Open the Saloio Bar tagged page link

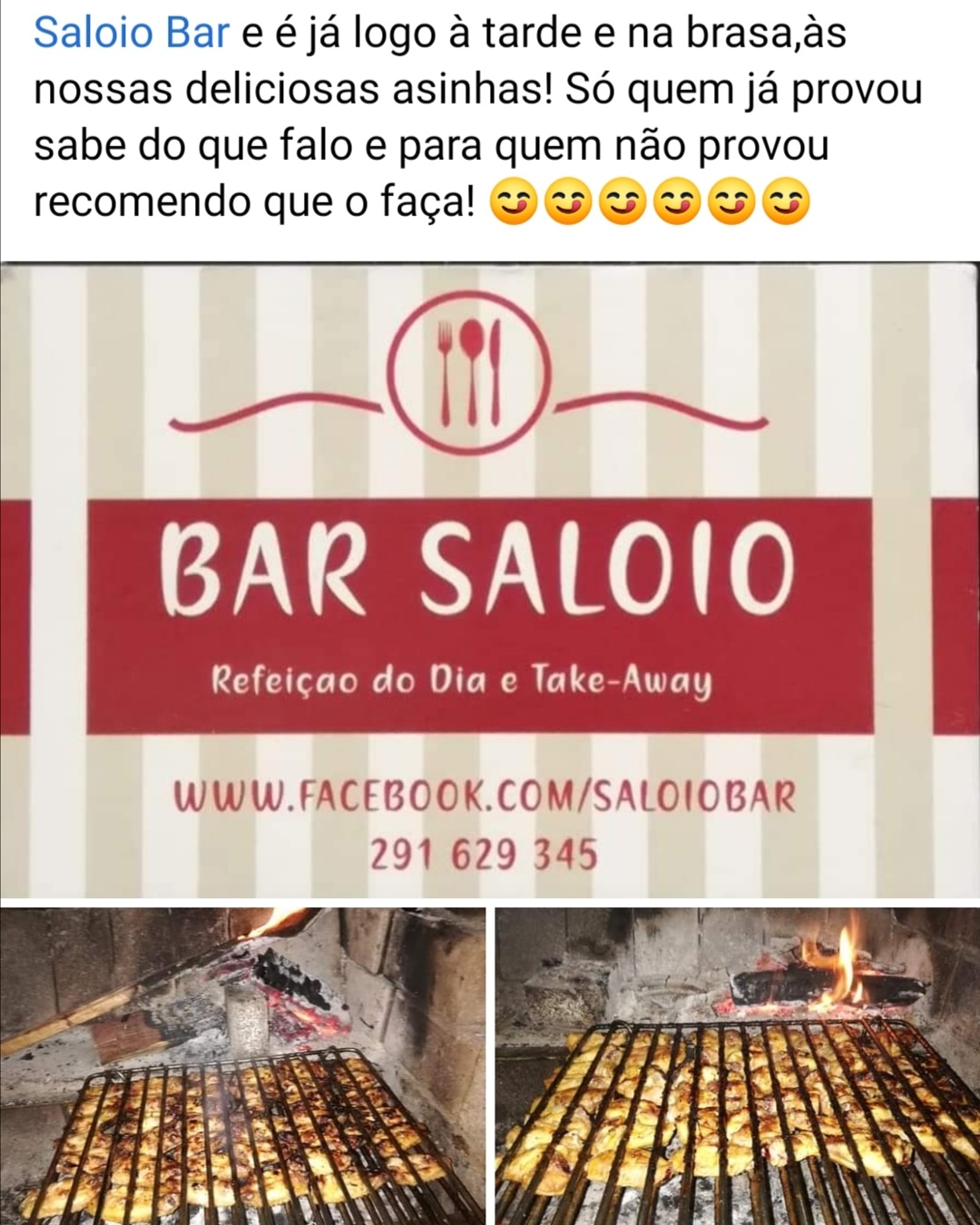132,34
